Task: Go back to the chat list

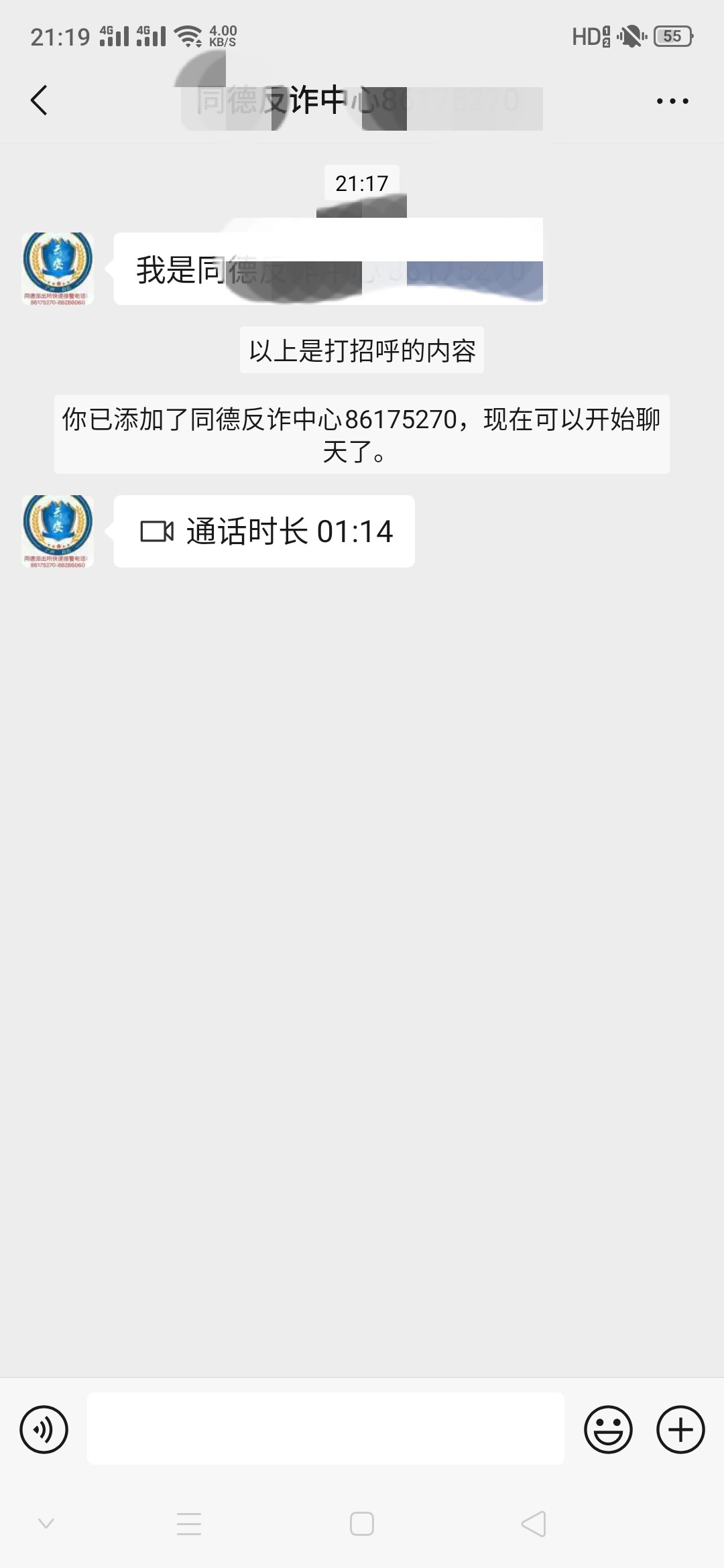Action: click(x=39, y=101)
